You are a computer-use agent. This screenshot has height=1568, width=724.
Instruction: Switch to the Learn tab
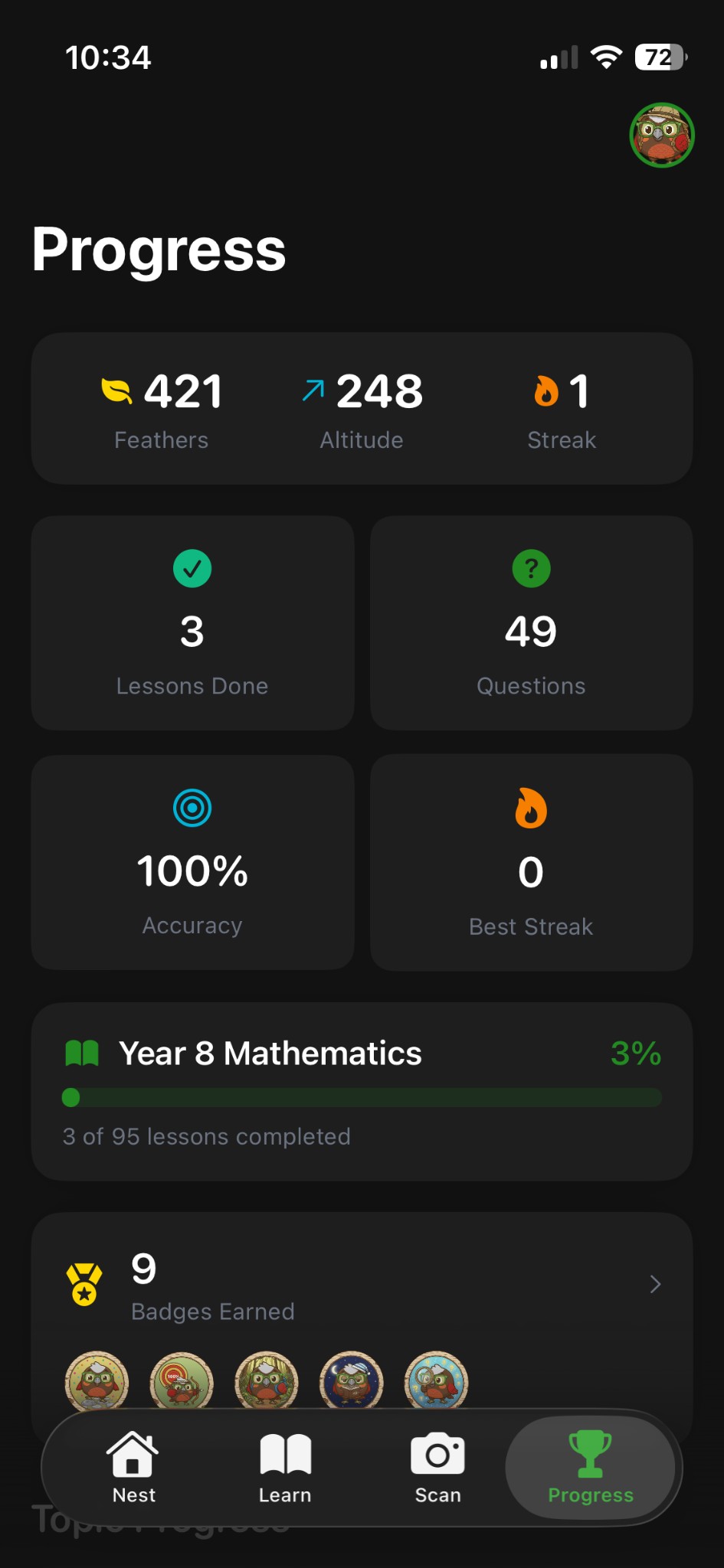pos(285,1466)
